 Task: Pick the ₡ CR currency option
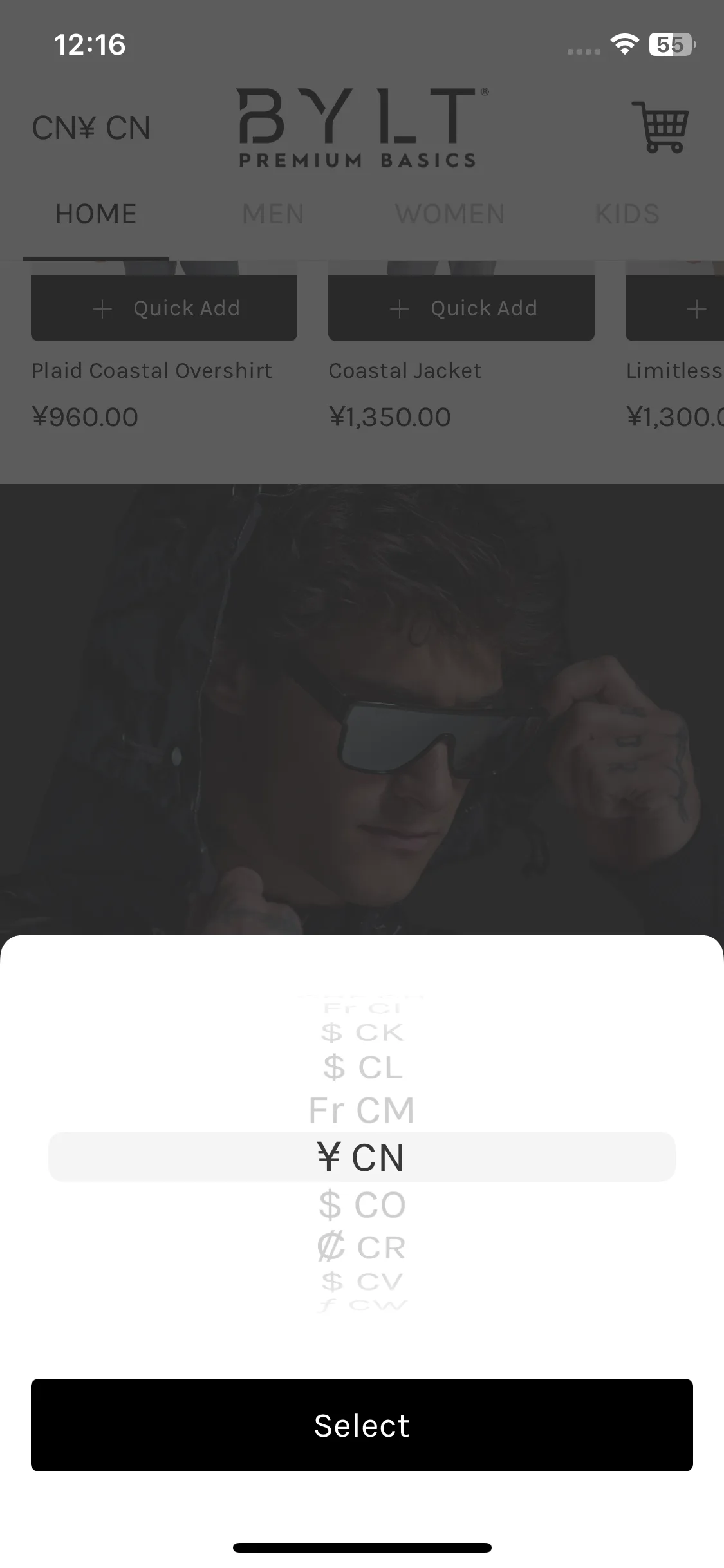pos(362,1247)
